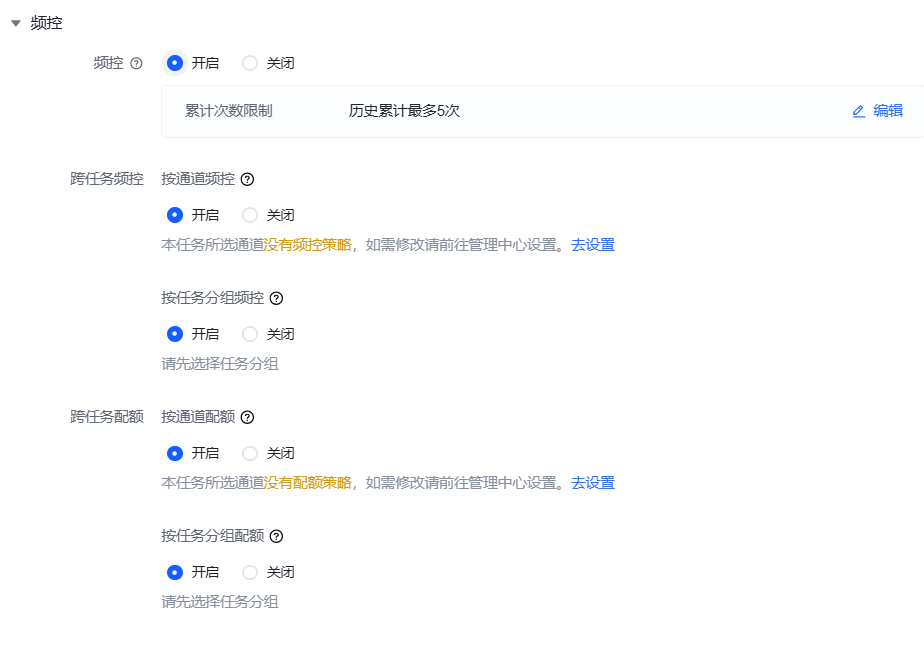Select 关闭 under 按通道配额
The image size is (924, 645).
(x=250, y=453)
